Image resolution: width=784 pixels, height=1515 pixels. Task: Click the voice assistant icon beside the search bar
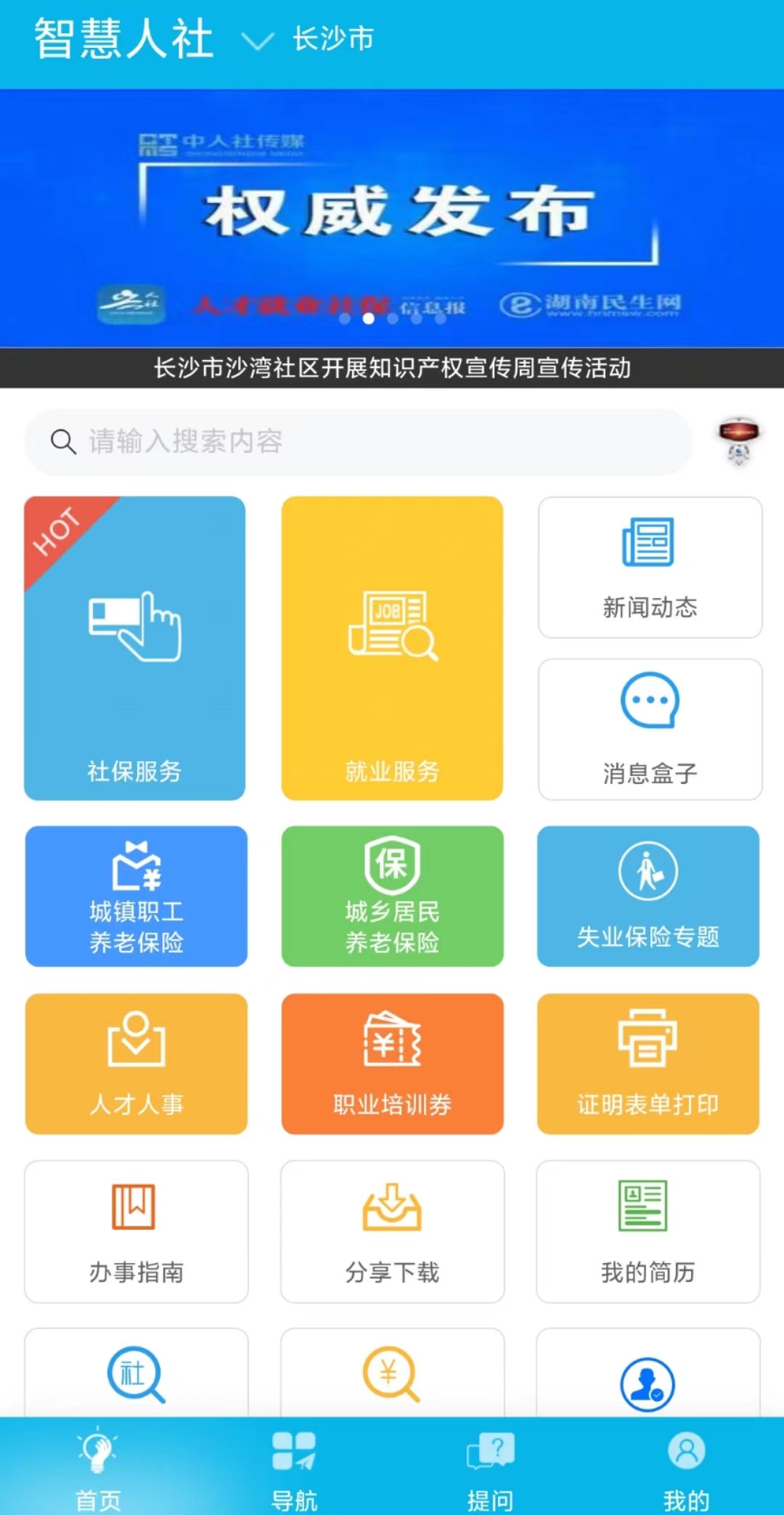tap(739, 441)
